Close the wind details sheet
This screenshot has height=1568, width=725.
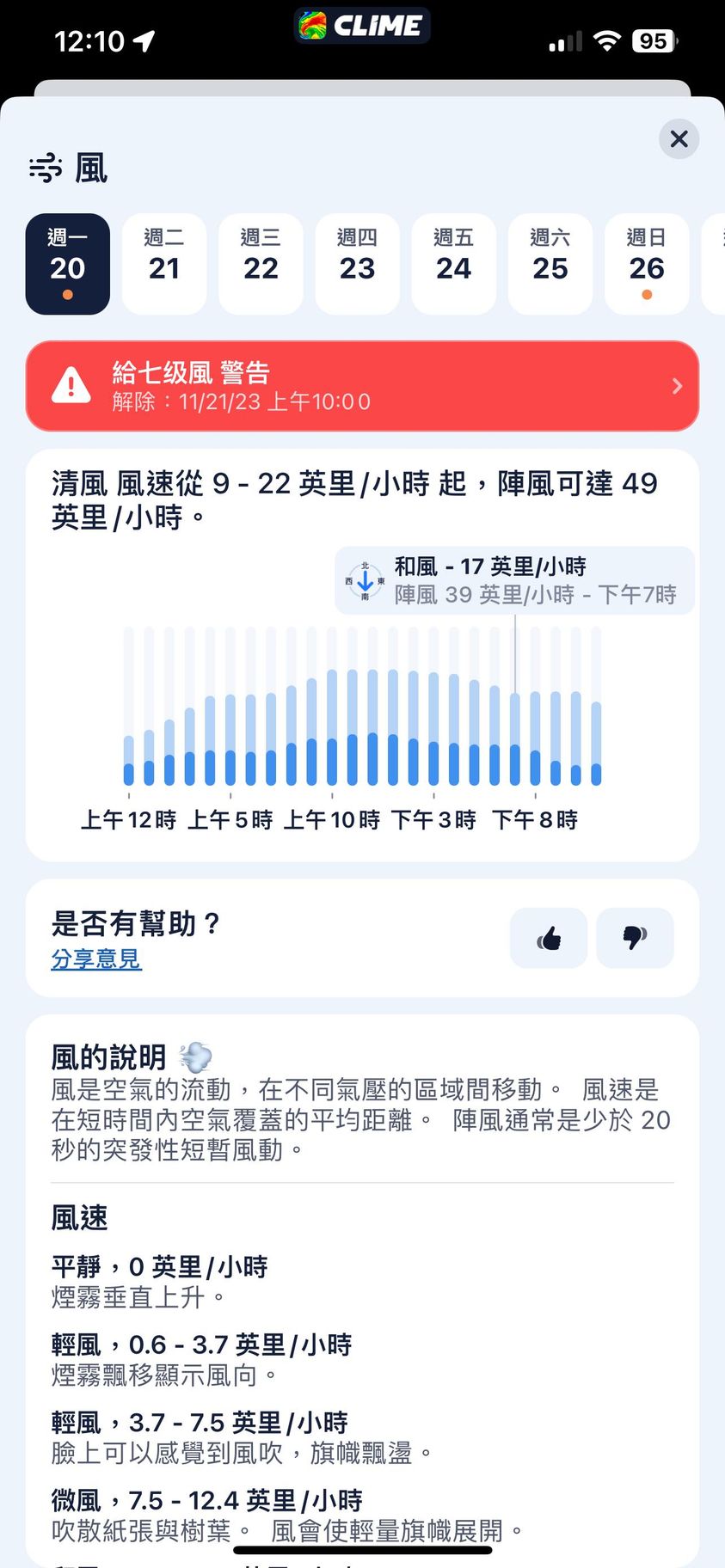(x=679, y=139)
